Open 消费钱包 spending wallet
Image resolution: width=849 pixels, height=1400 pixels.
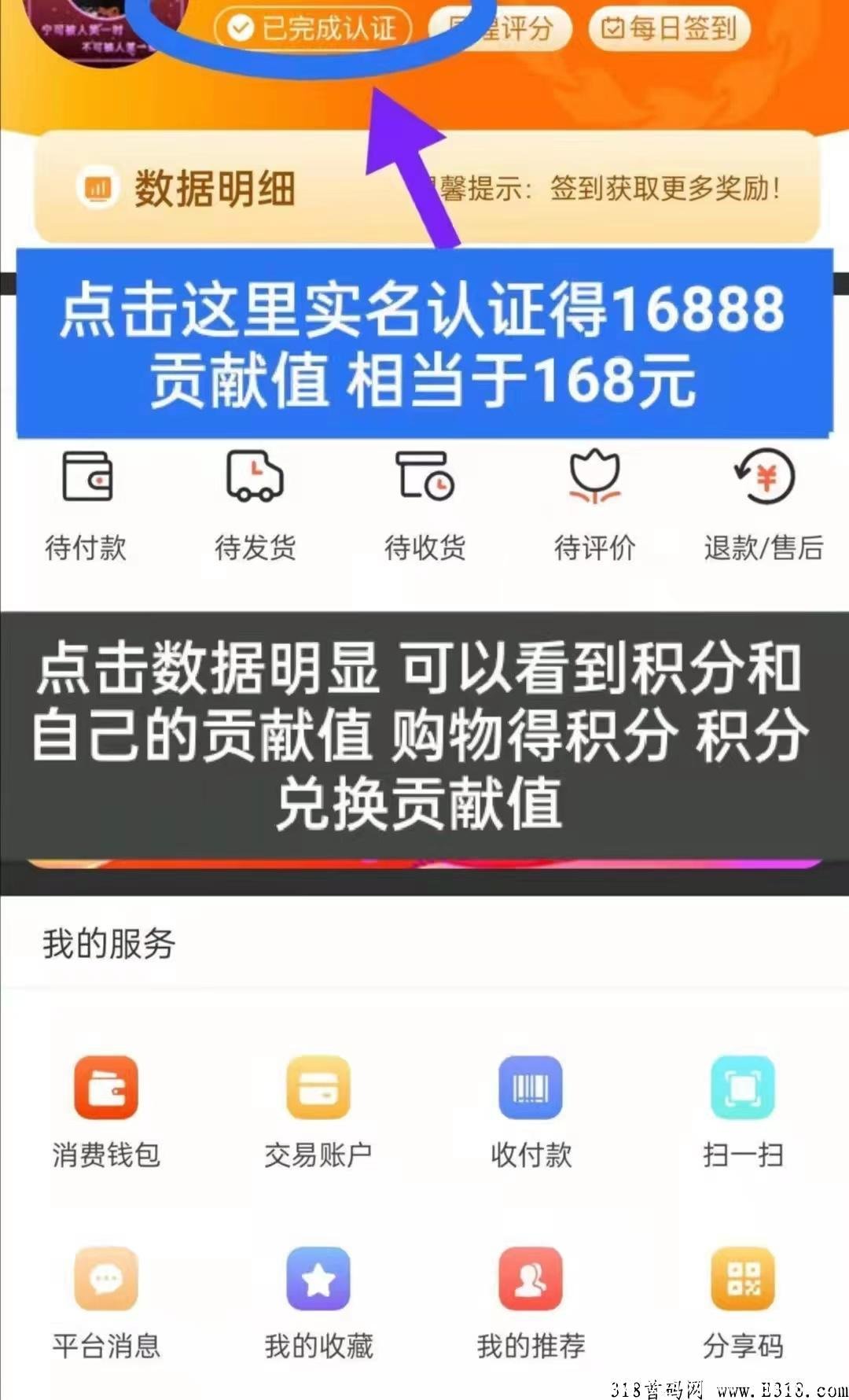106,1111
